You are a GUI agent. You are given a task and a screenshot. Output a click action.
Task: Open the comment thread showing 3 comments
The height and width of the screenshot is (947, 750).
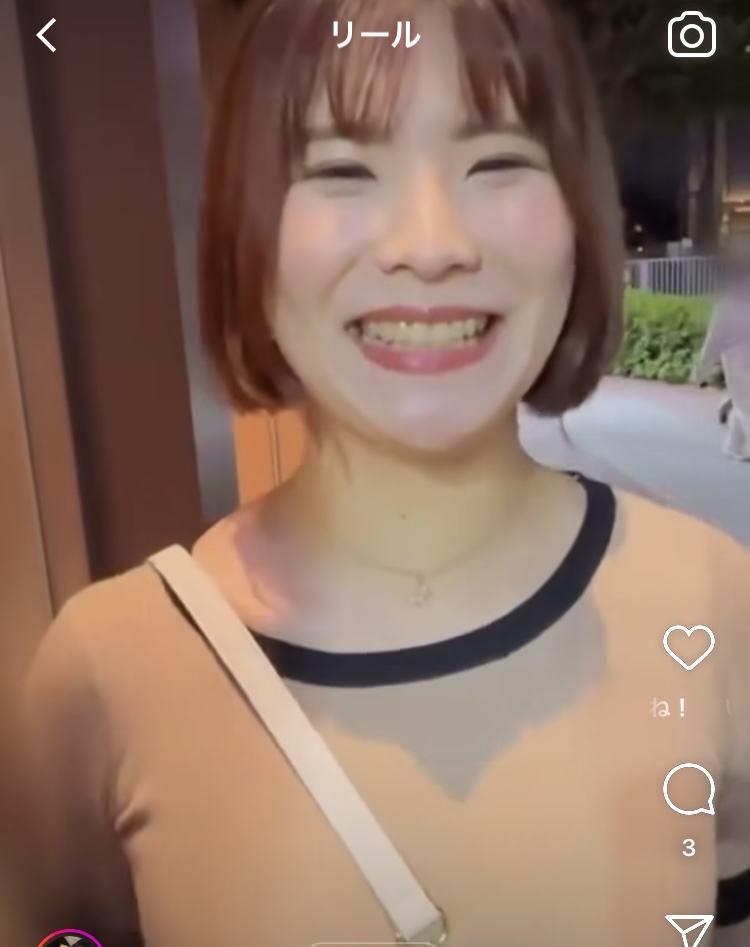click(689, 790)
